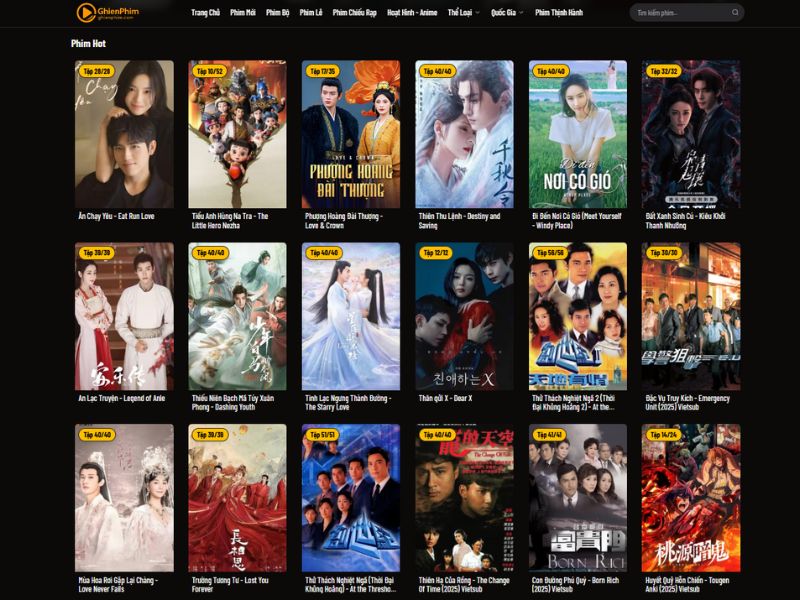Watch Phượng Hoàng Đài Thượng - Love & Crown
Viewport: 800px width, 600px height.
(351, 134)
